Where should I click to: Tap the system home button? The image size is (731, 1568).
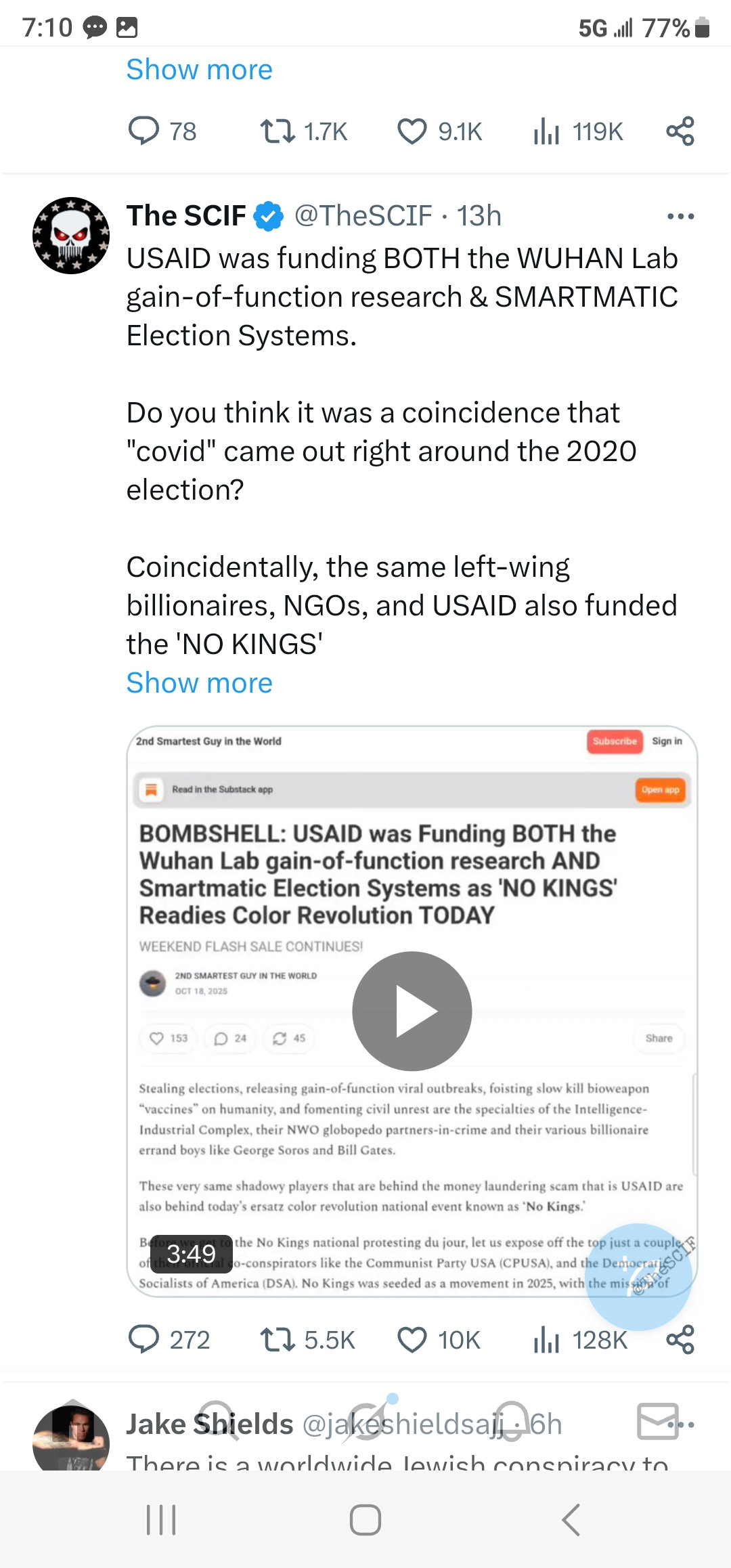tap(365, 1520)
